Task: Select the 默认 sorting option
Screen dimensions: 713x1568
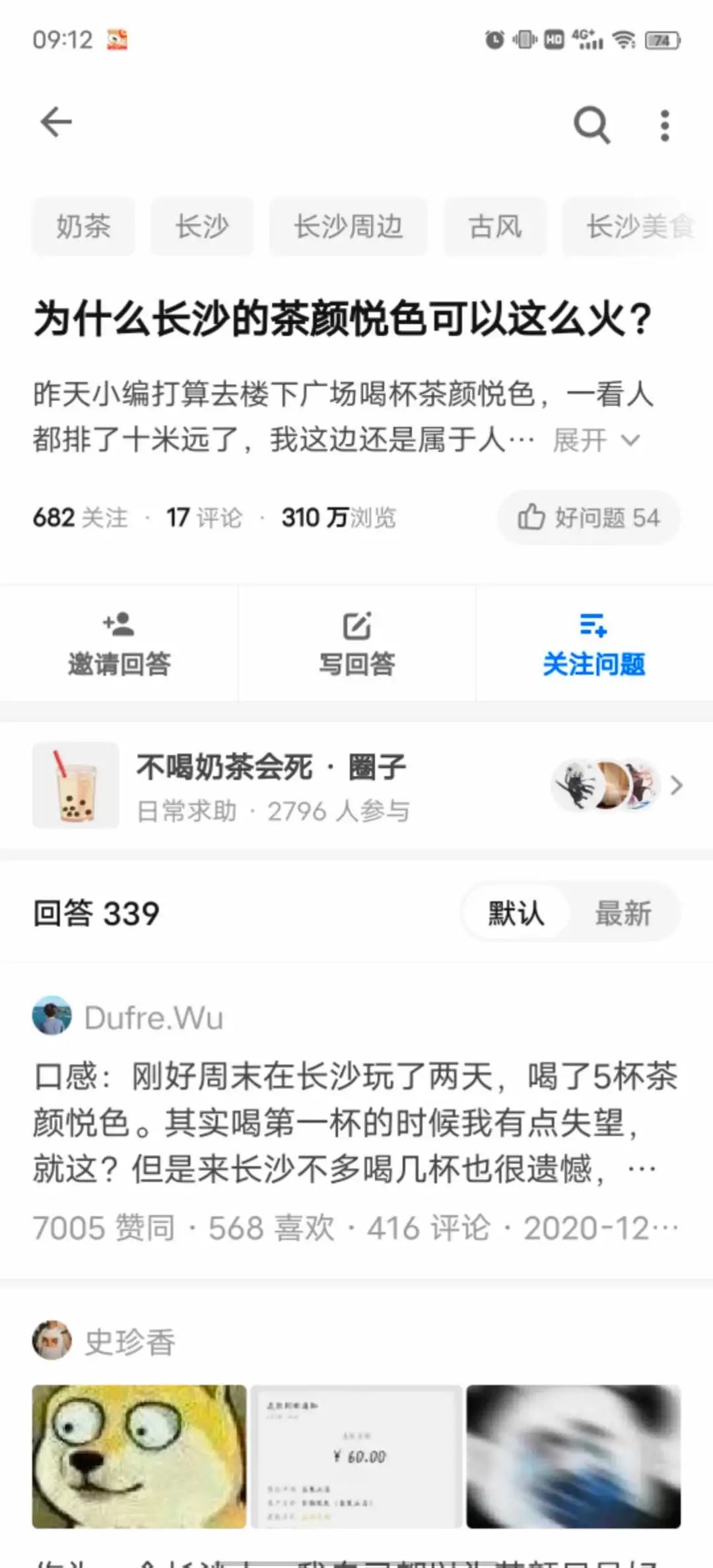Action: (516, 914)
